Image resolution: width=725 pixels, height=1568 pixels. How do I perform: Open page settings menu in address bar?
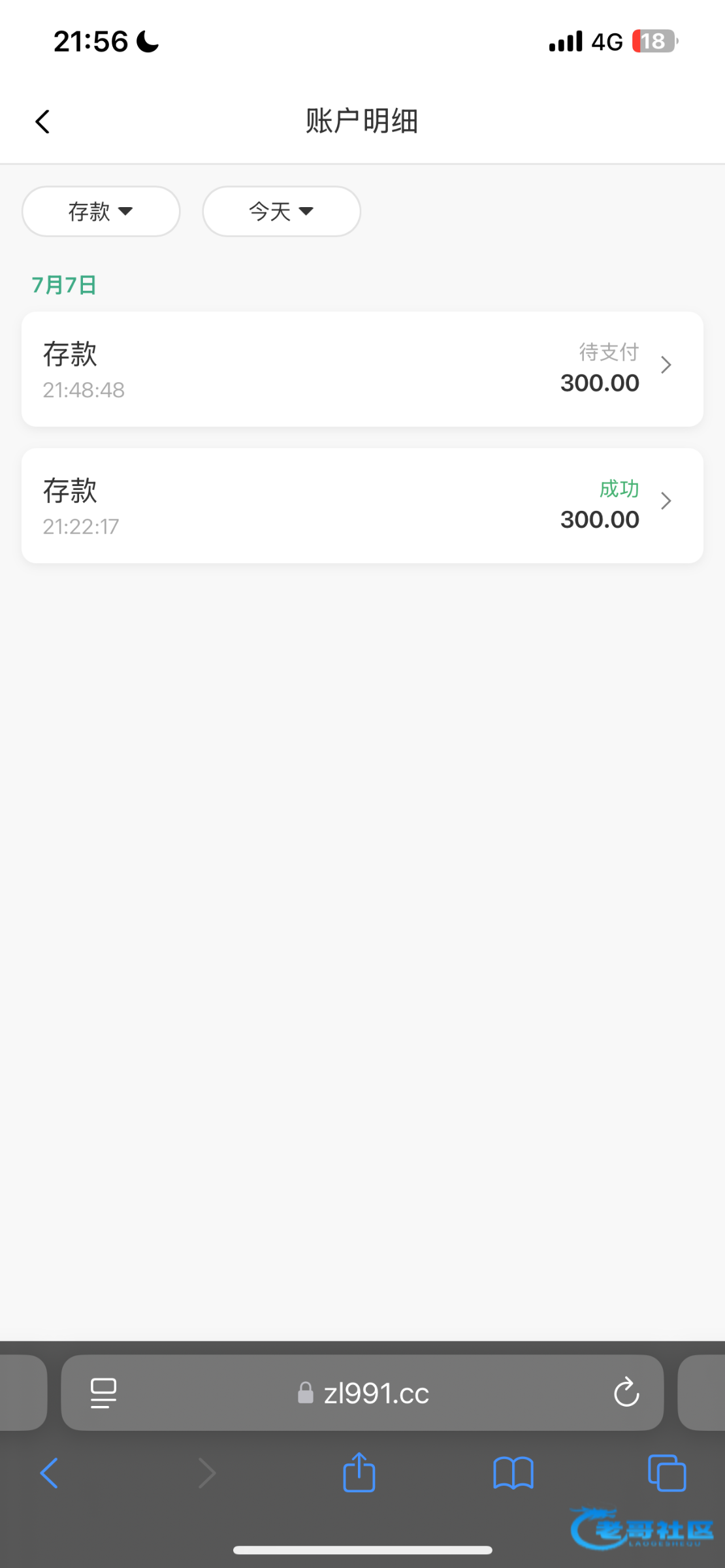click(x=103, y=1393)
